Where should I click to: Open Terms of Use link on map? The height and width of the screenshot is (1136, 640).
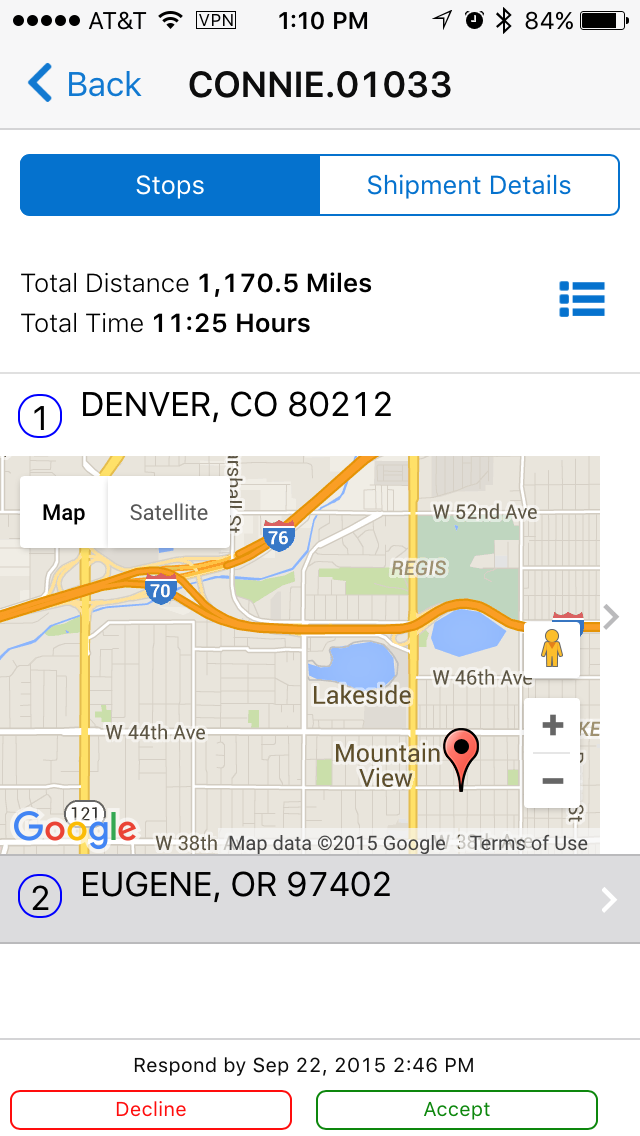click(529, 843)
